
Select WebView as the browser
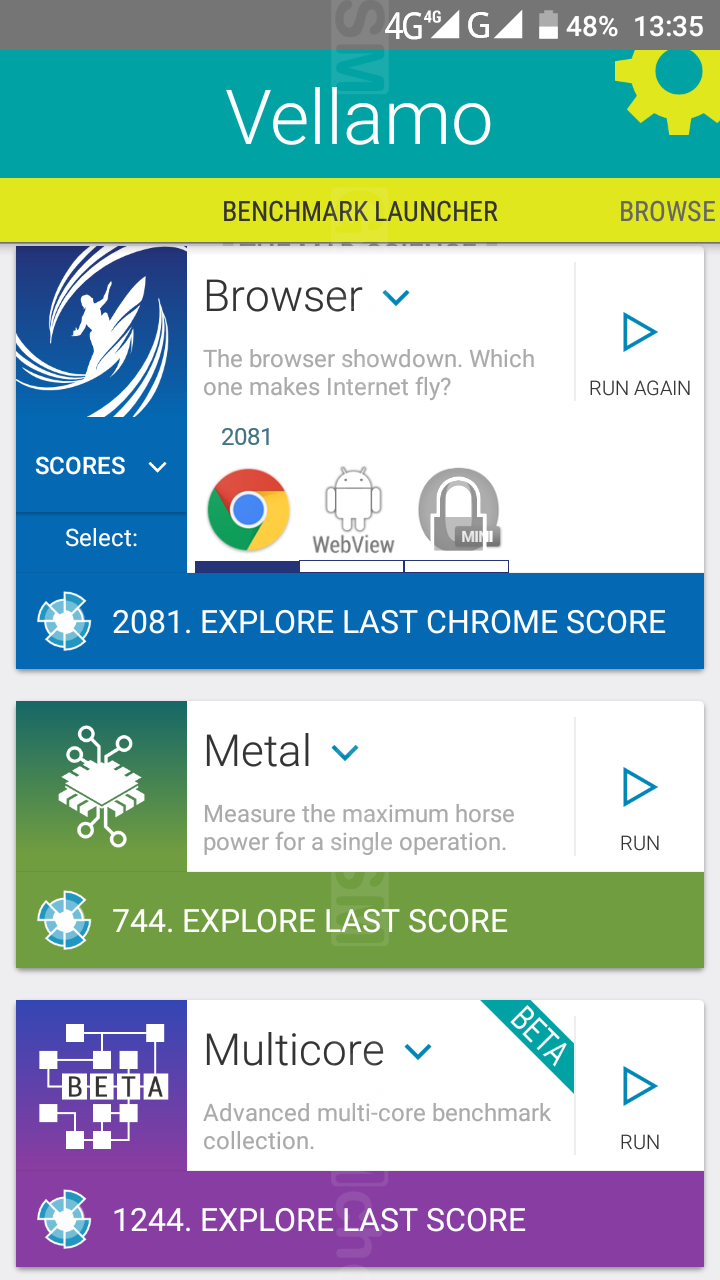coord(353,512)
